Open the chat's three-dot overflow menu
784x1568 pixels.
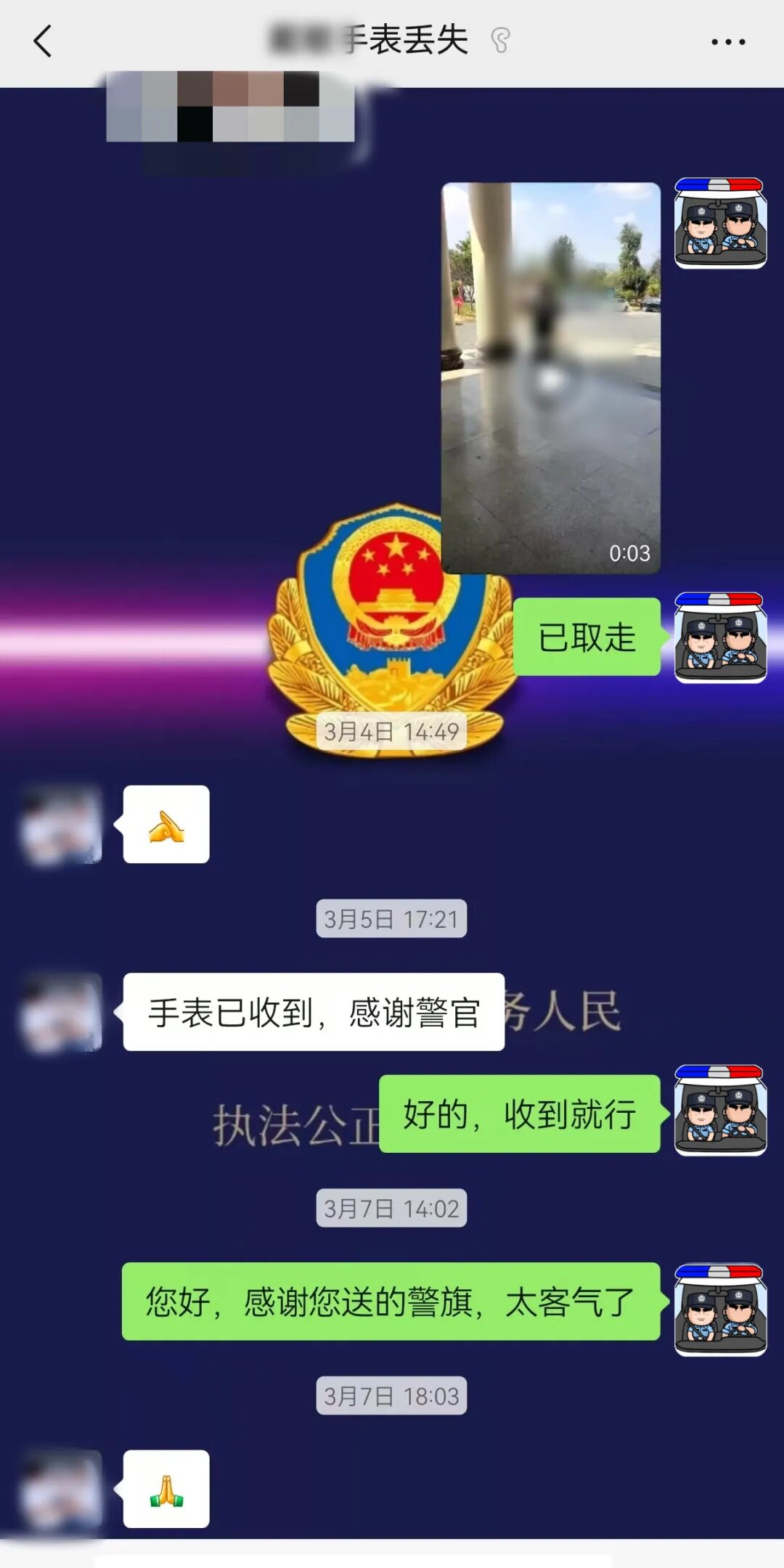pos(727,42)
